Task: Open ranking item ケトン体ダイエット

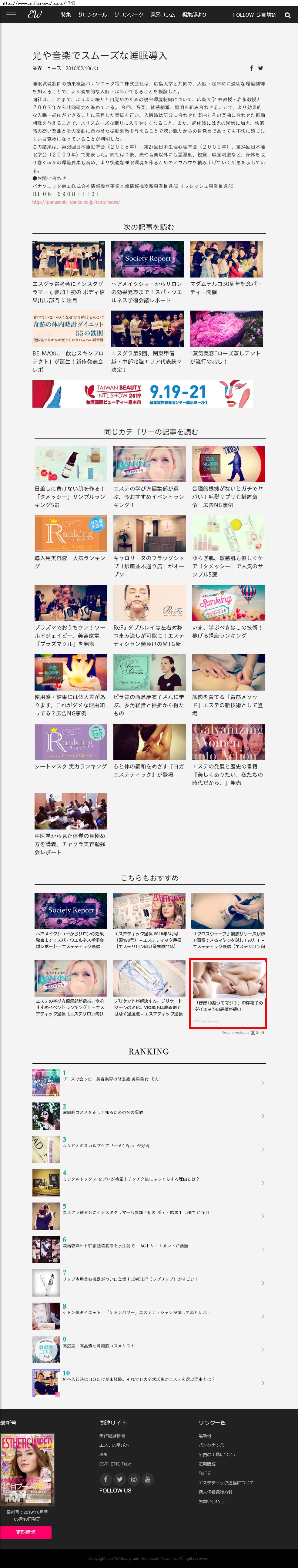Action: (136, 1312)
